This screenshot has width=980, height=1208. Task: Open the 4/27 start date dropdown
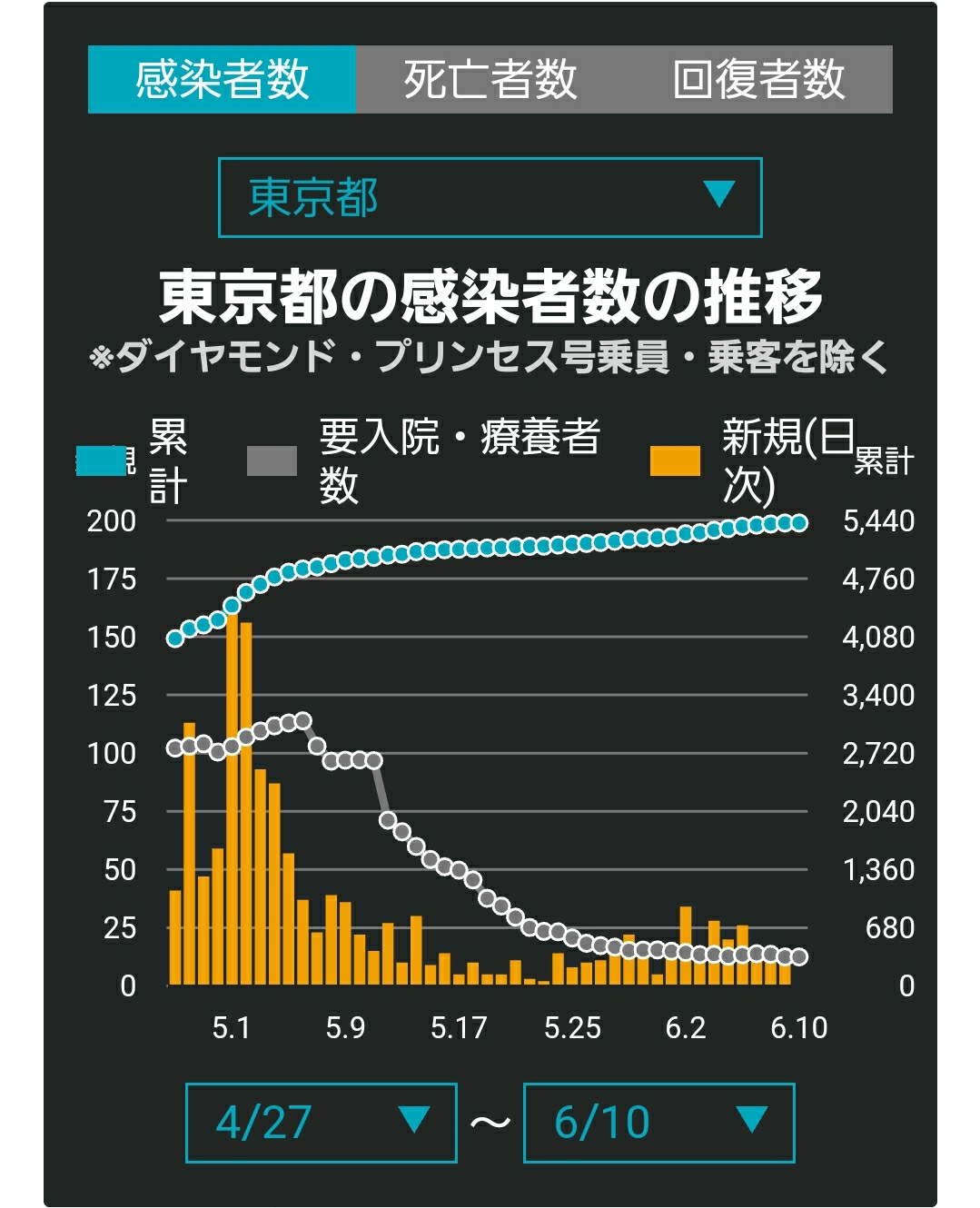pyautogui.click(x=322, y=1123)
